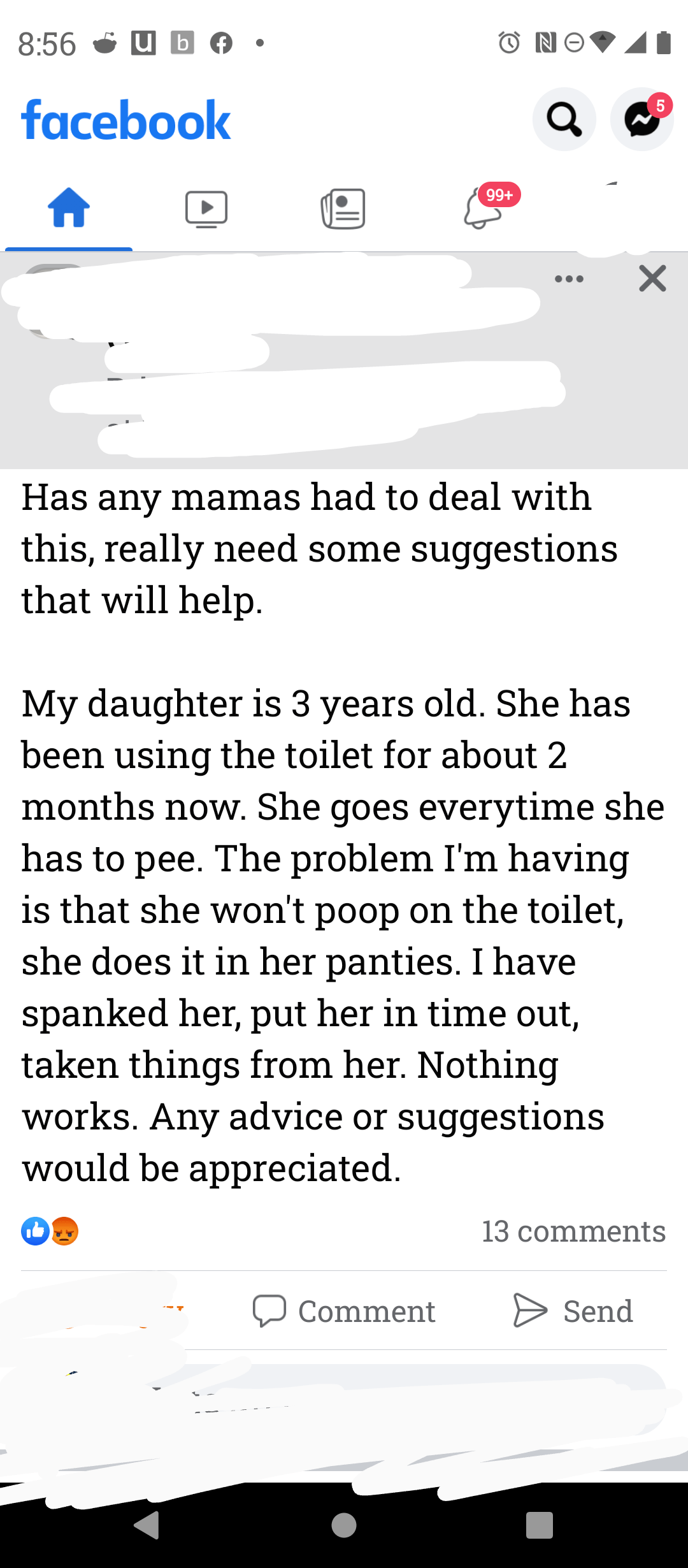Send this post to a friend
The image size is (688, 1568).
click(573, 1311)
